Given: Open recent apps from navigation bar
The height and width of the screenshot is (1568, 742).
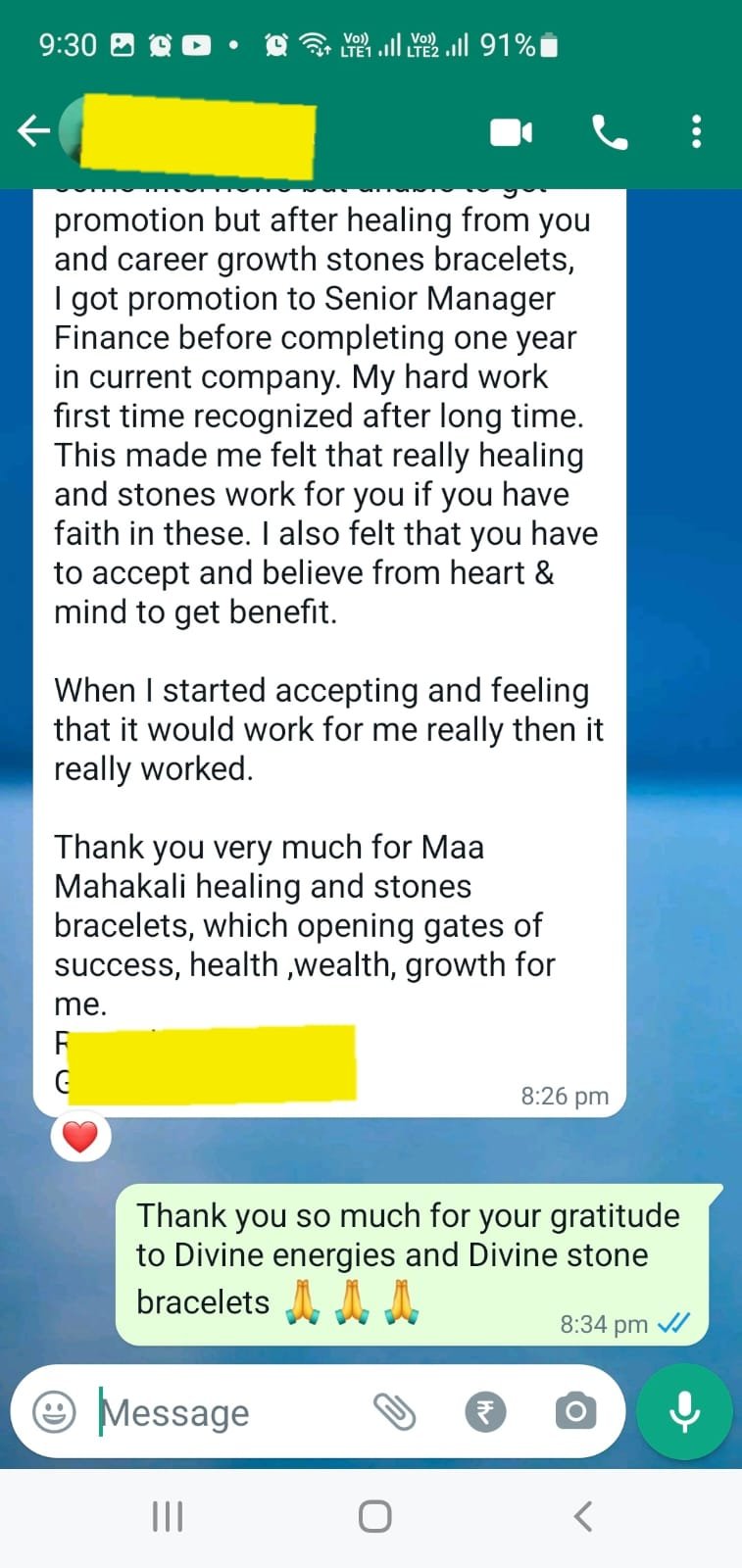Looking at the screenshot, I should 168,1516.
